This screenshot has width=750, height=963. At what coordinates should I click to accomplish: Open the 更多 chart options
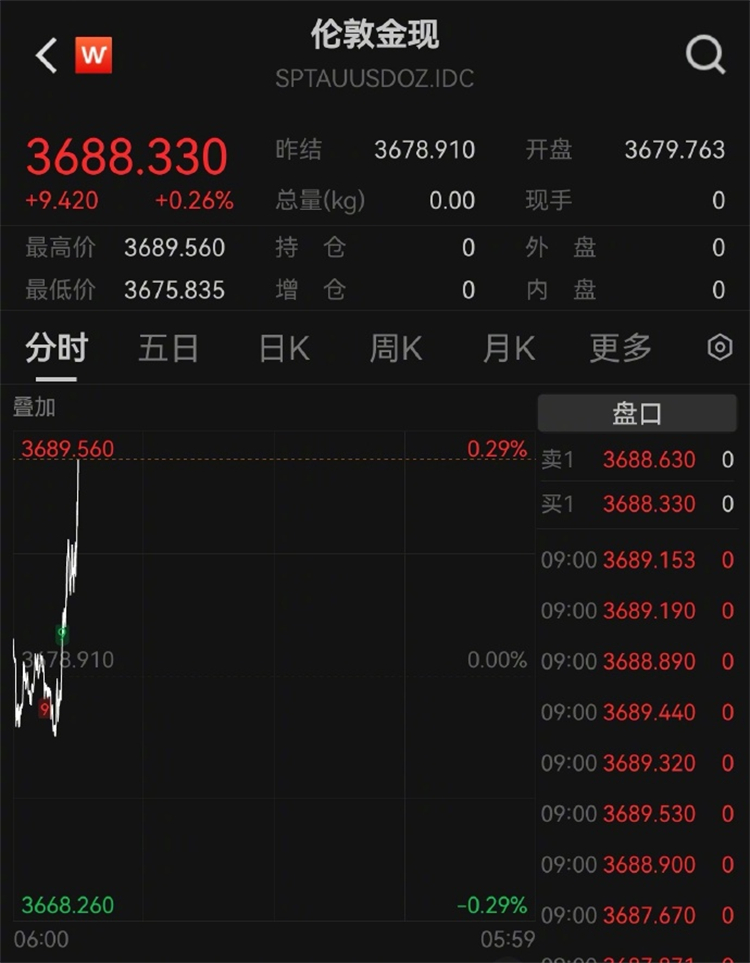[x=620, y=348]
